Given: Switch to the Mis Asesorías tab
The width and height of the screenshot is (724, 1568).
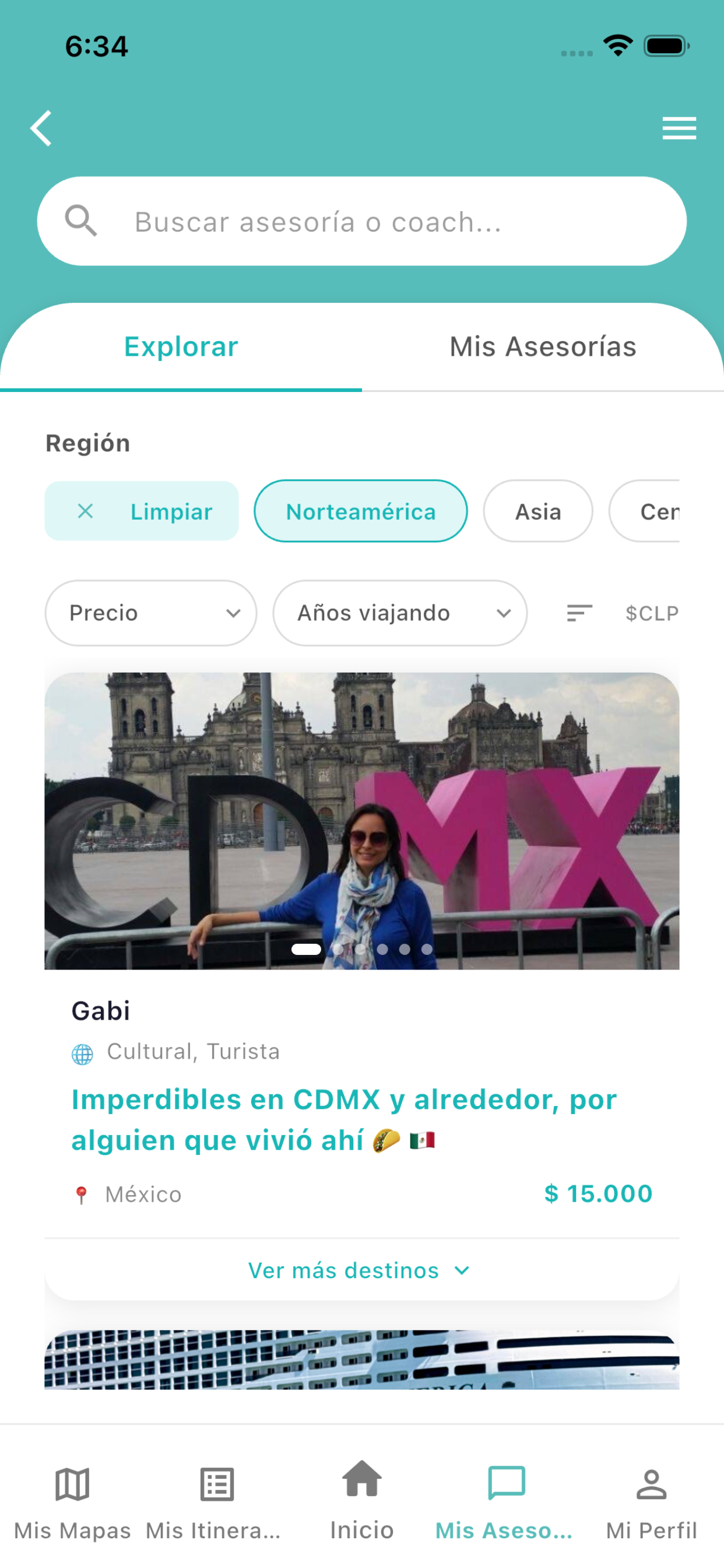Looking at the screenshot, I should click(542, 347).
